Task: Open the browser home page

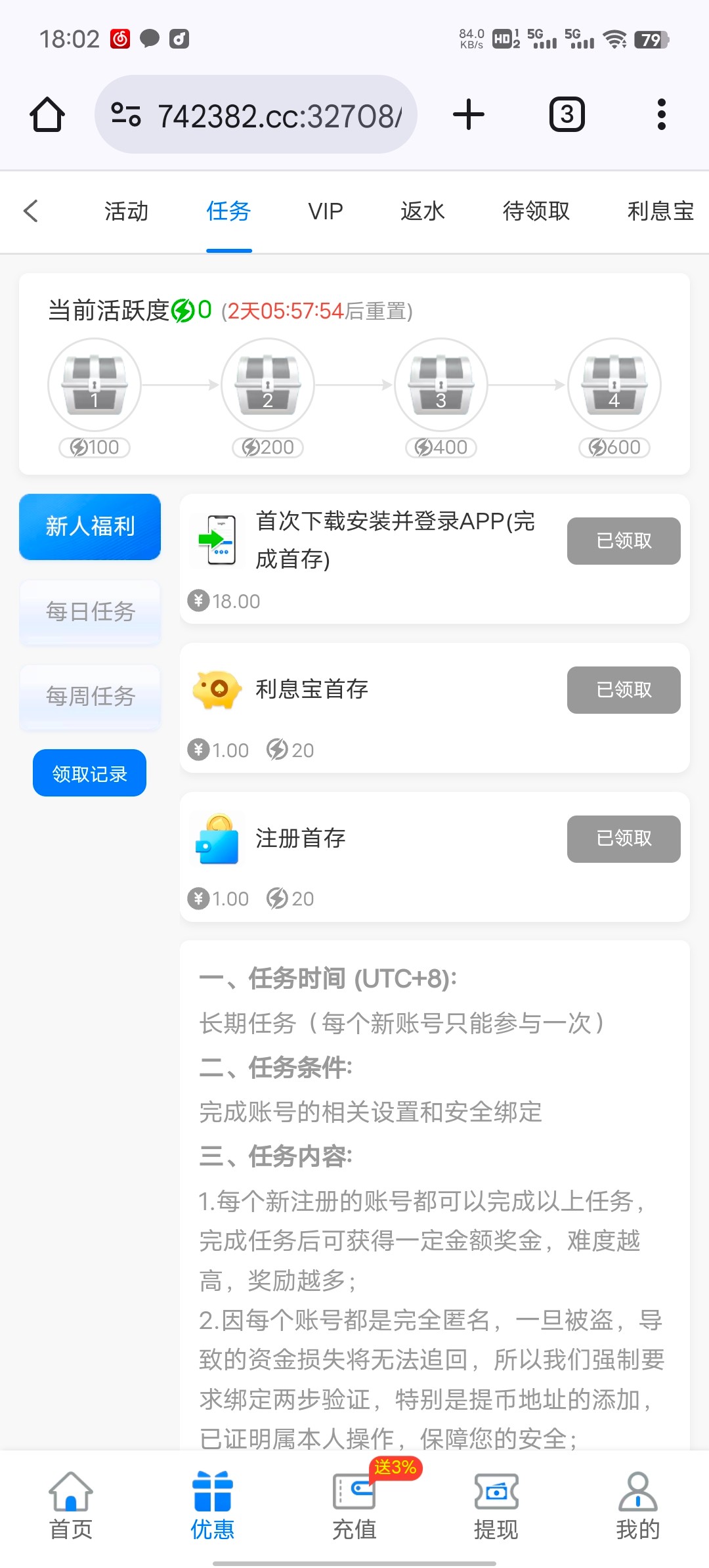Action: point(47,115)
